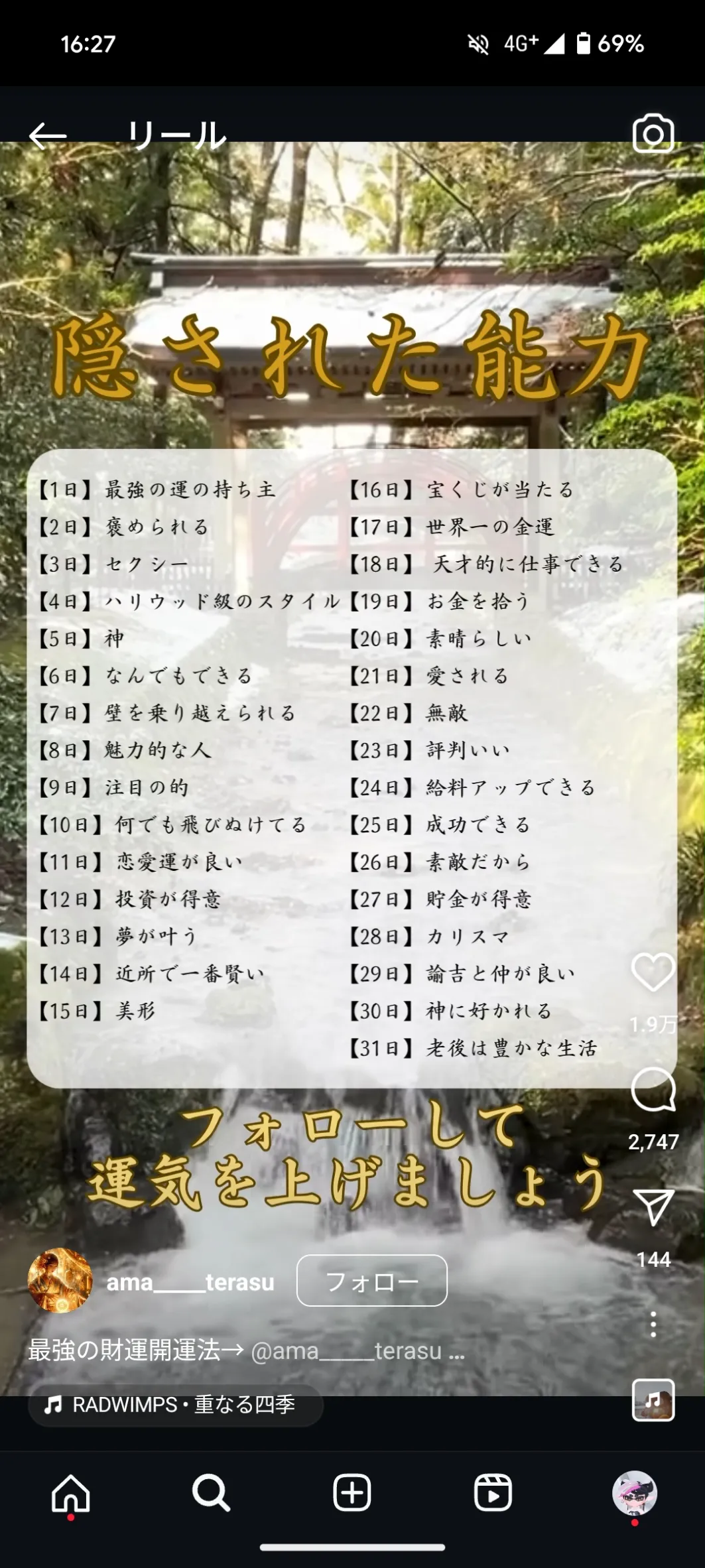This screenshot has height=1568, width=705.
Task: Open the camera to create a reel
Action: 653,134
